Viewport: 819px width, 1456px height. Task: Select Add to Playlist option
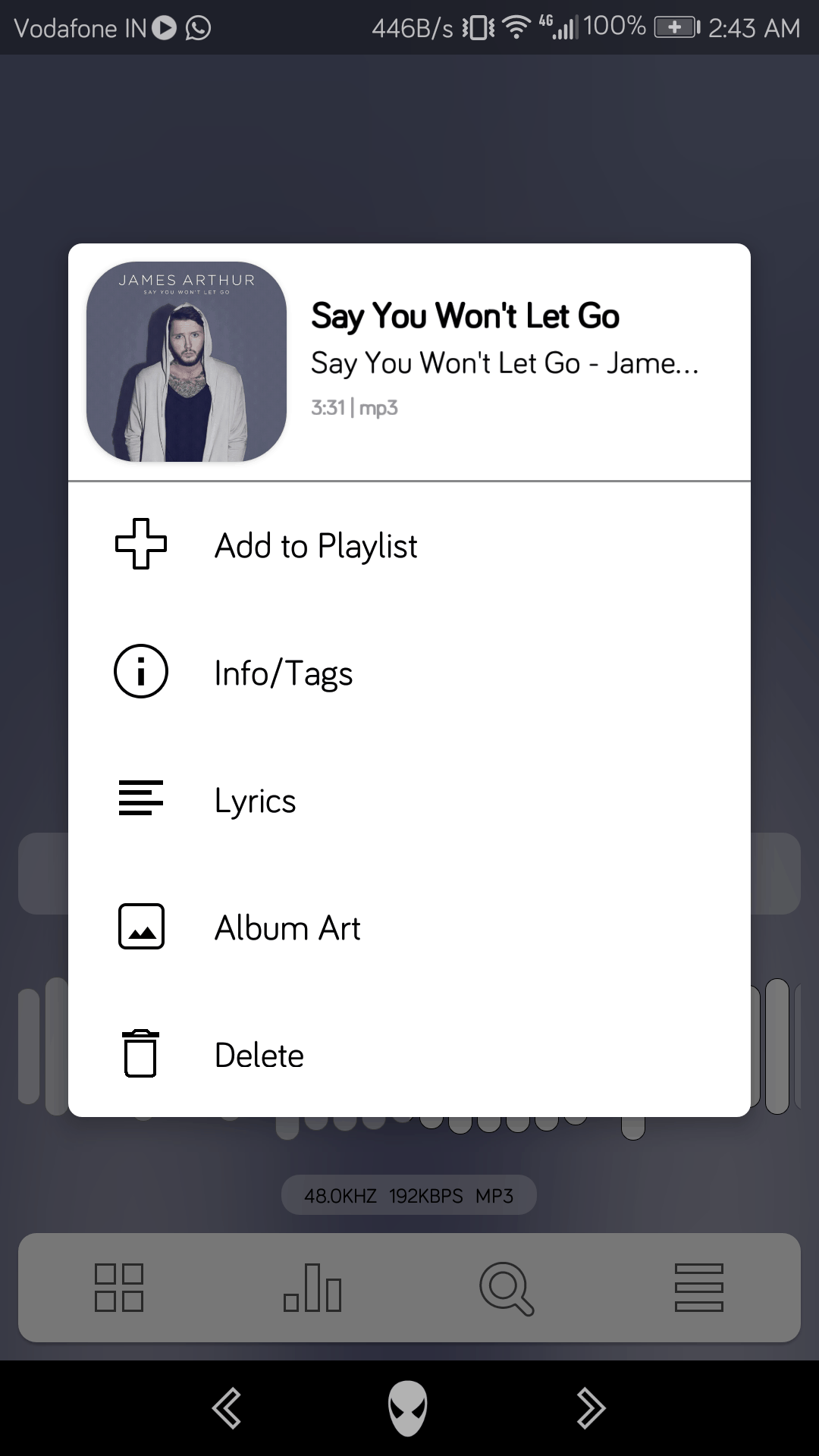click(x=315, y=545)
